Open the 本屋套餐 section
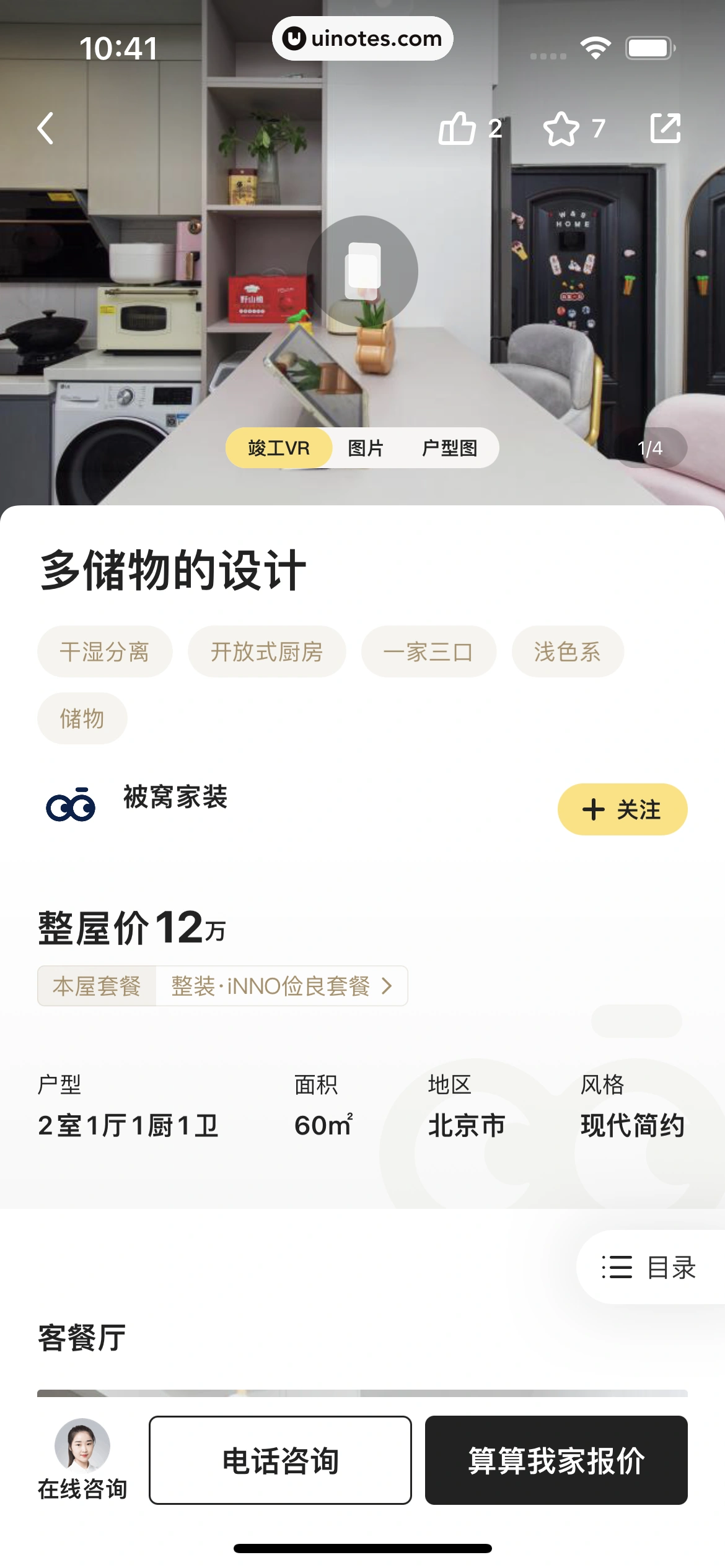 [x=96, y=986]
